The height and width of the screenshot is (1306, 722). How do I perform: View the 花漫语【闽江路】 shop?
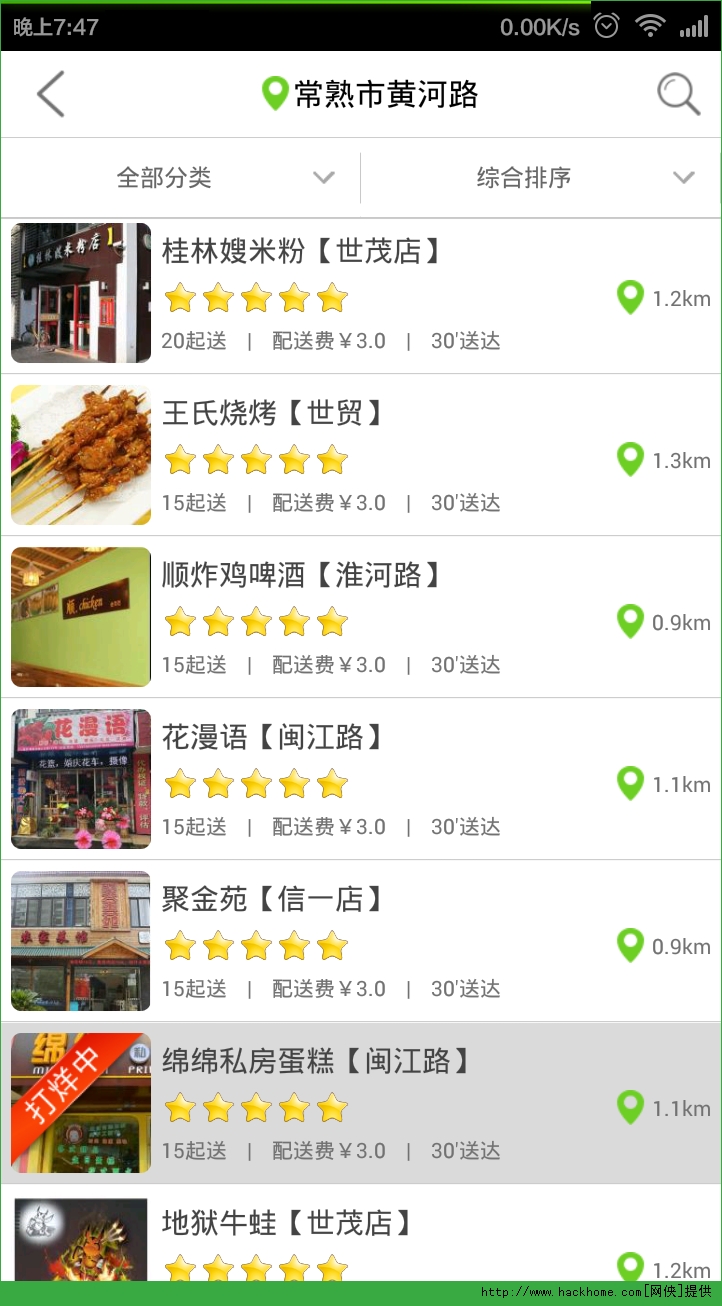(360, 780)
